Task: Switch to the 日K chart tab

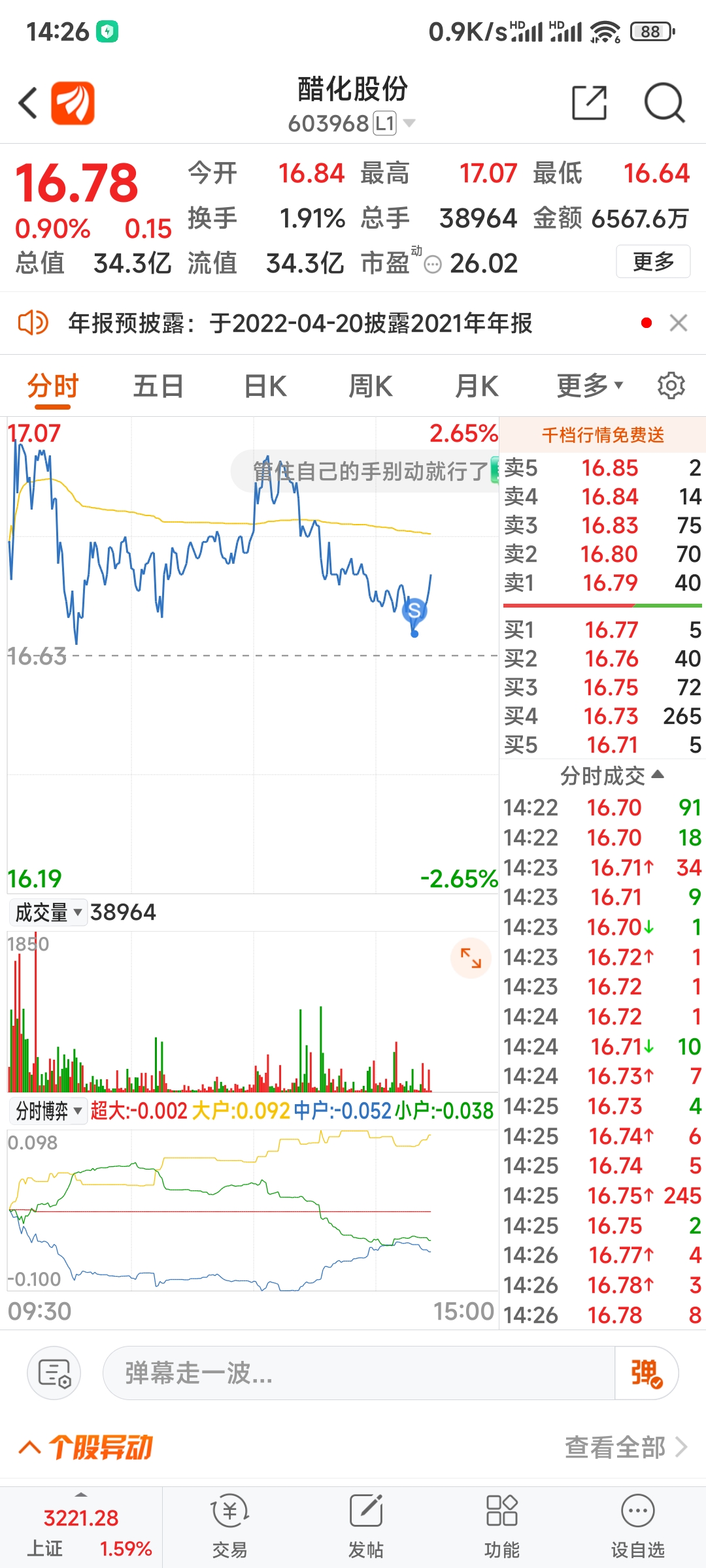Action: [x=265, y=386]
